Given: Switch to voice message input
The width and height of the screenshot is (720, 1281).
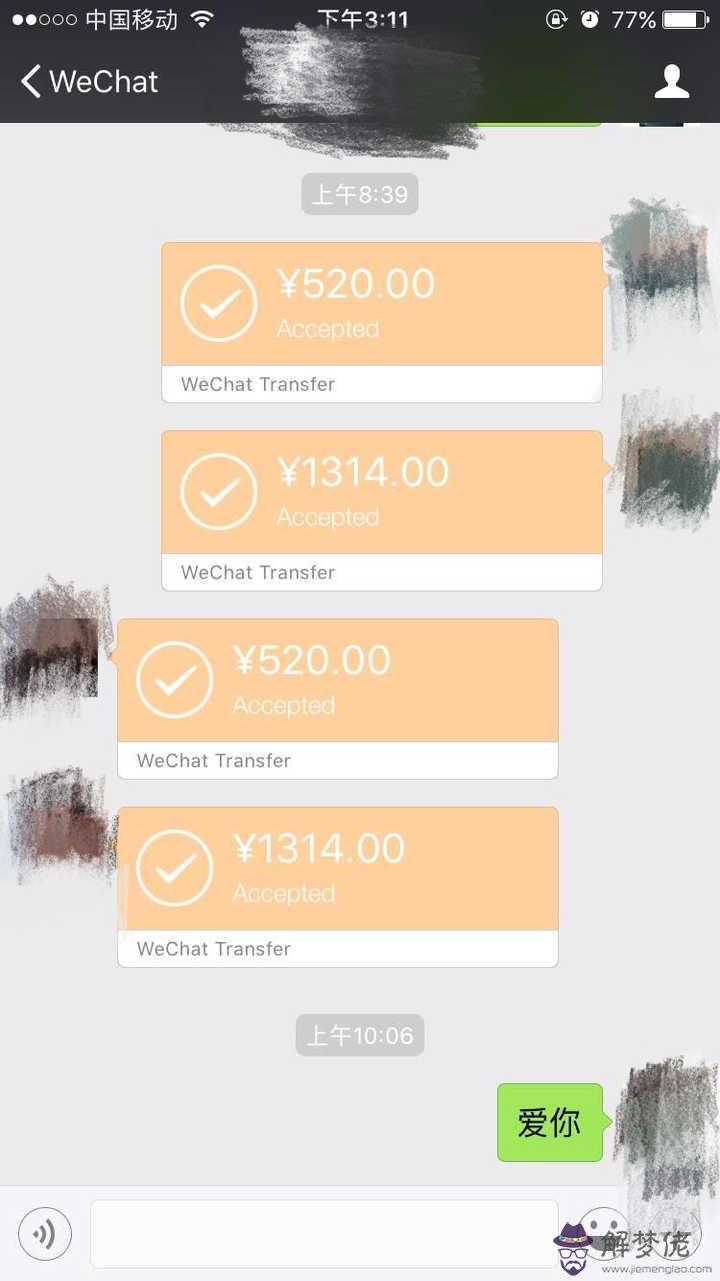Looking at the screenshot, I should [45, 1233].
